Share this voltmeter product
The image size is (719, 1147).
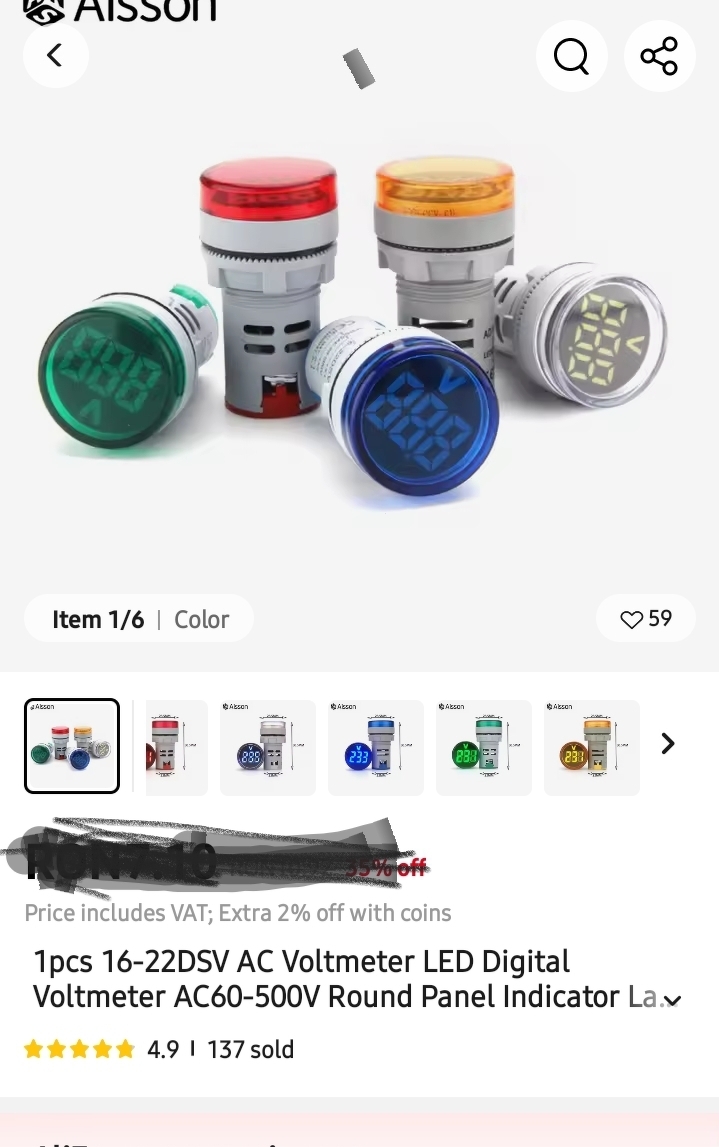point(659,56)
